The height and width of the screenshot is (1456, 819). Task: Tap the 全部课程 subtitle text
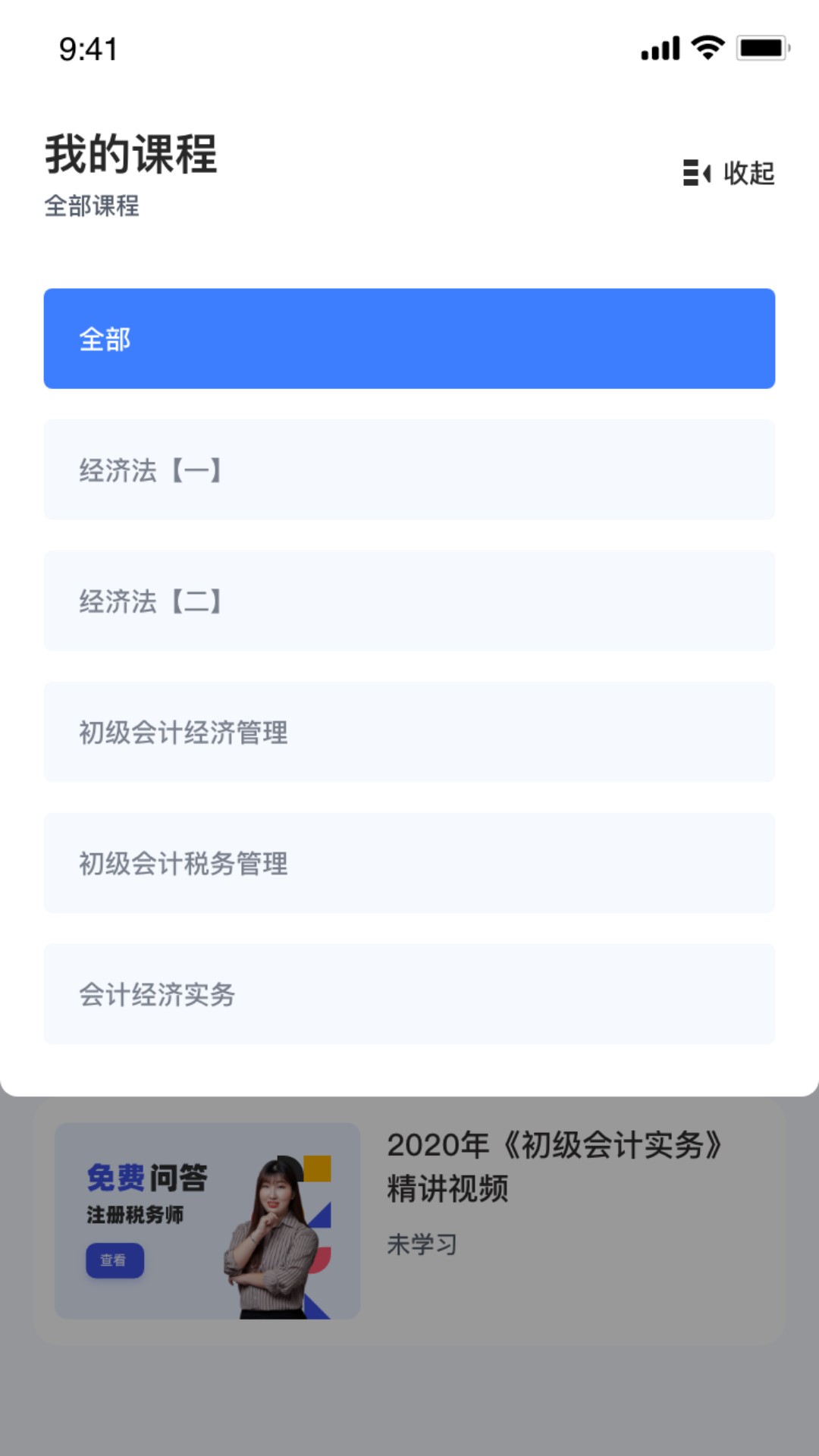pyautogui.click(x=93, y=206)
